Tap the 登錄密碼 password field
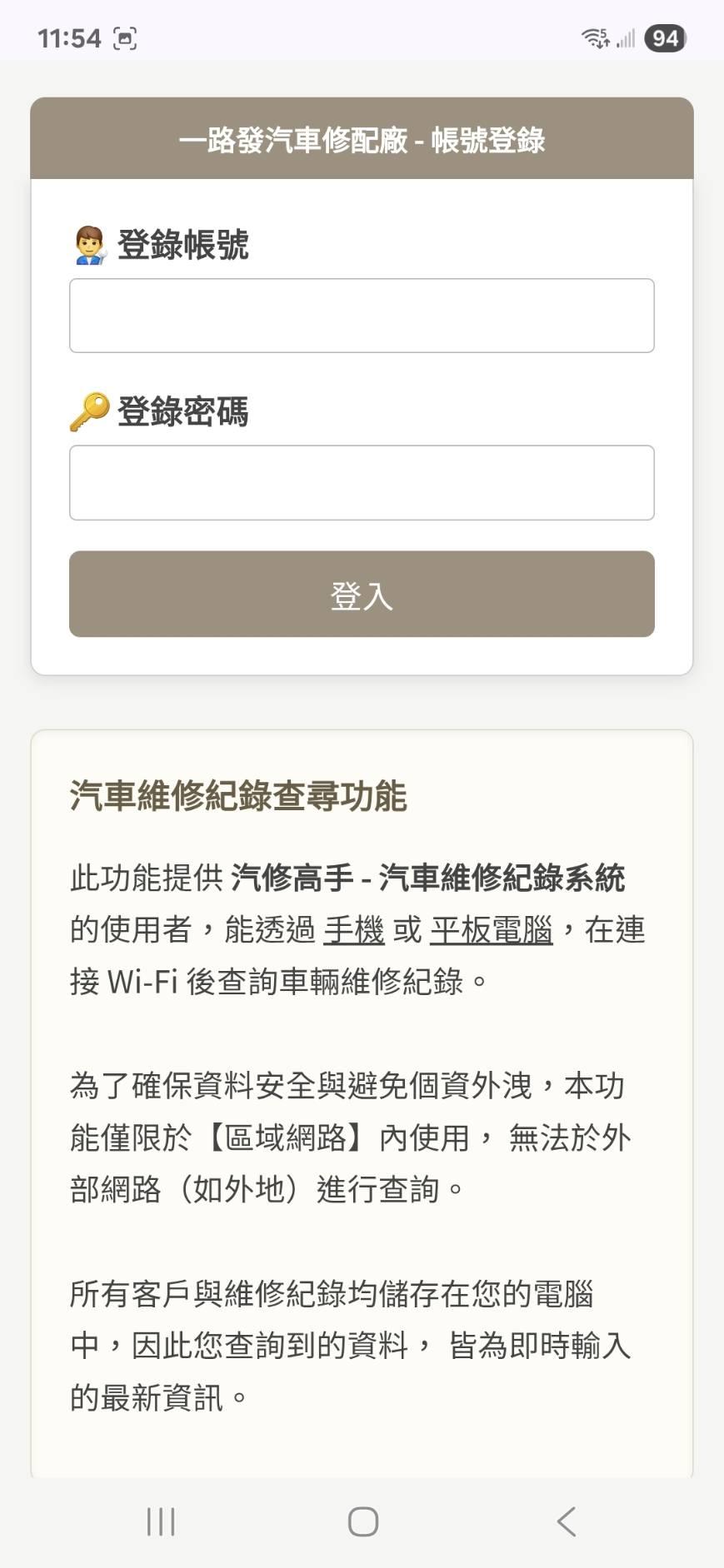724x1568 pixels. click(x=362, y=483)
